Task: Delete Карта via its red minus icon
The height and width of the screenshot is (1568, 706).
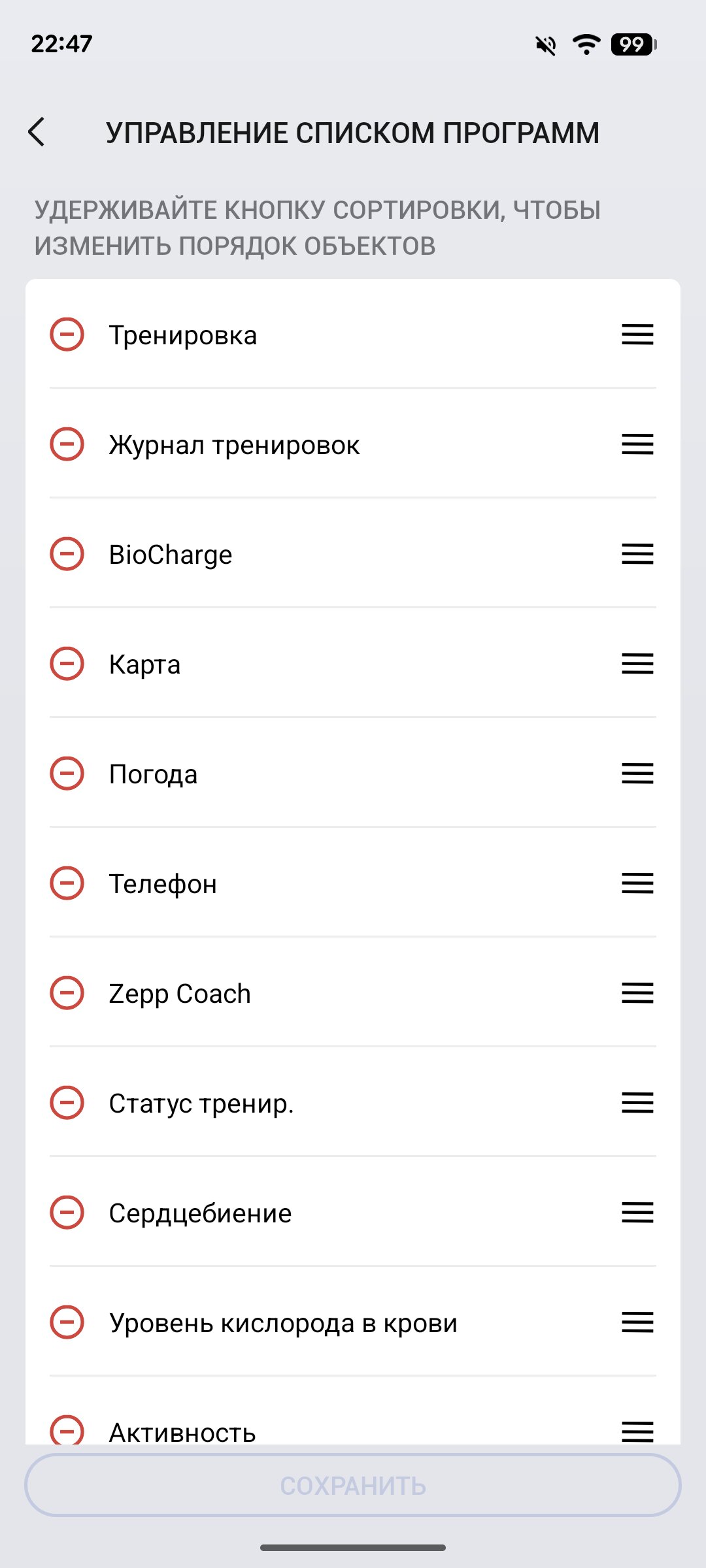Action: point(67,664)
